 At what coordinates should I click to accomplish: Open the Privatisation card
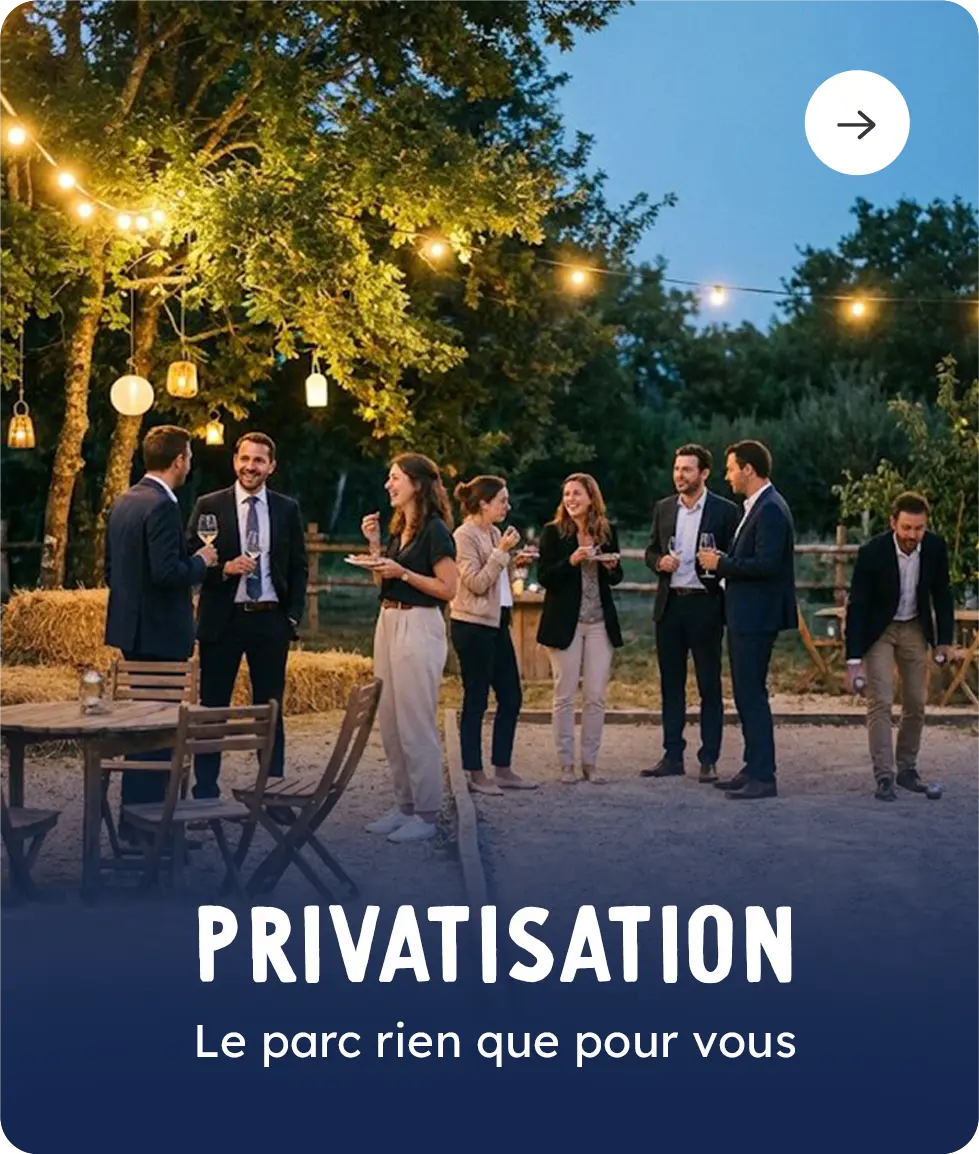pyautogui.click(x=494, y=945)
